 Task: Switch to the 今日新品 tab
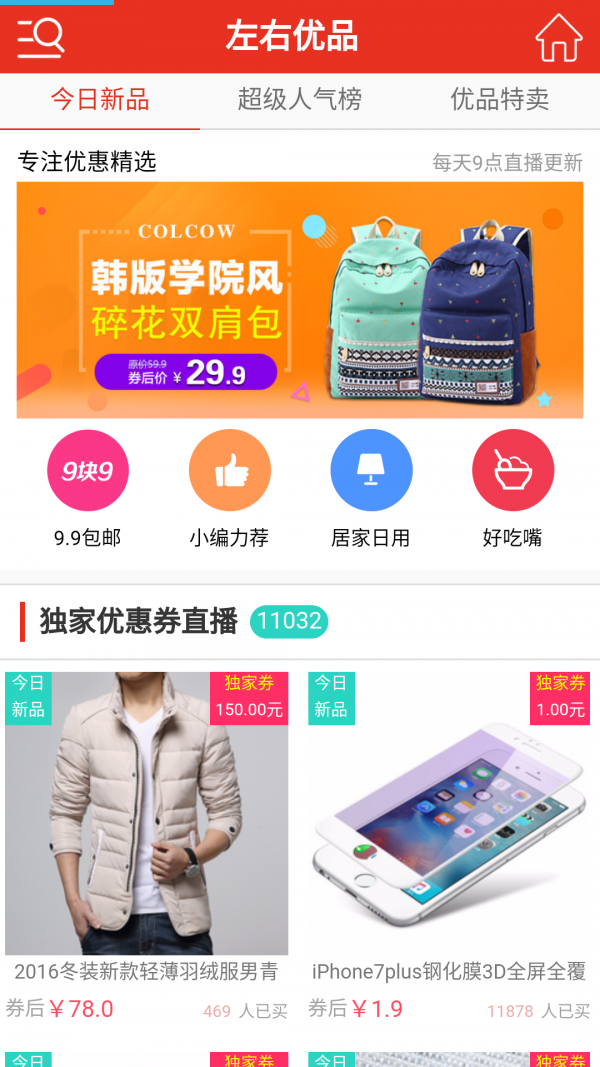click(100, 99)
